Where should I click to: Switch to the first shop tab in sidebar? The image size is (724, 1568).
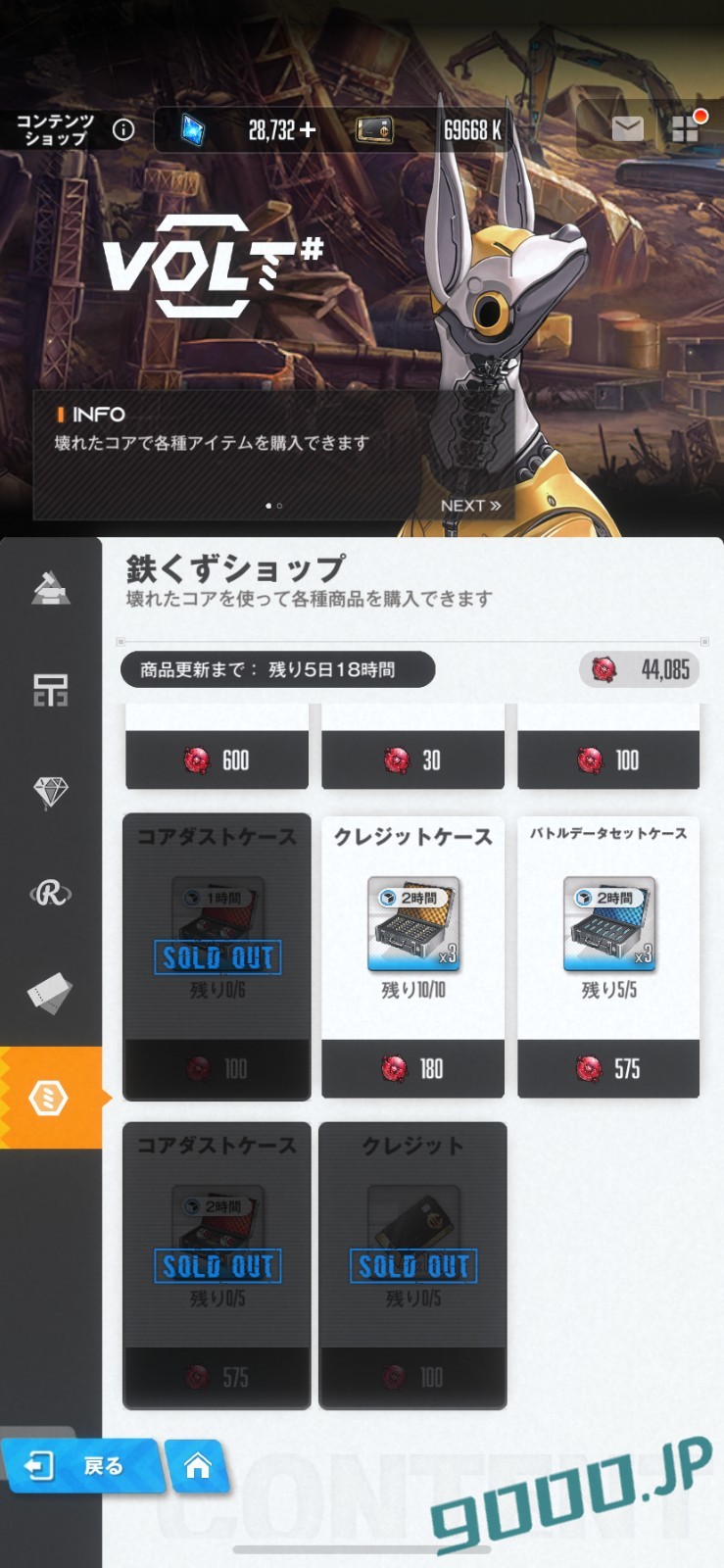pos(51,589)
